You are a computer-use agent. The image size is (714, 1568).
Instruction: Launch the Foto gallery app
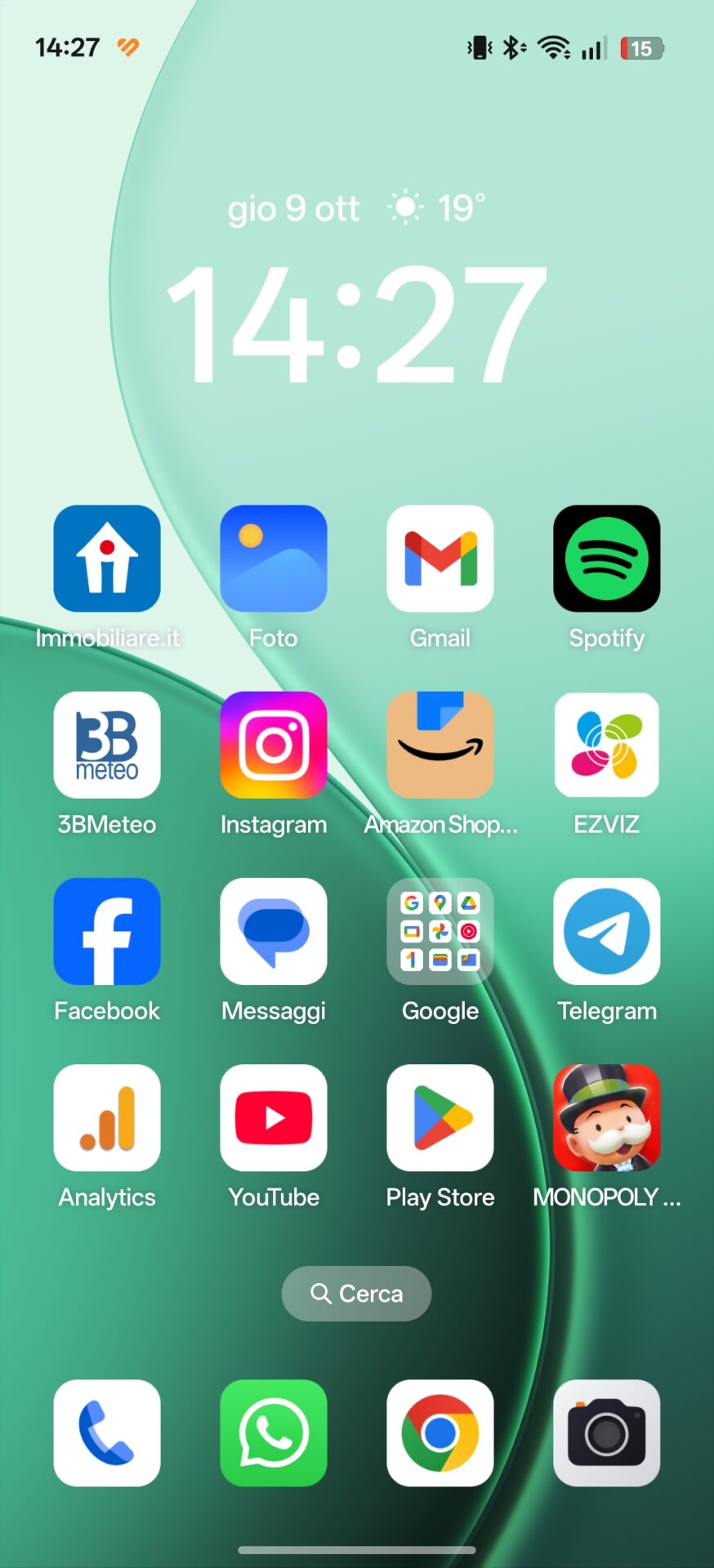click(x=274, y=559)
